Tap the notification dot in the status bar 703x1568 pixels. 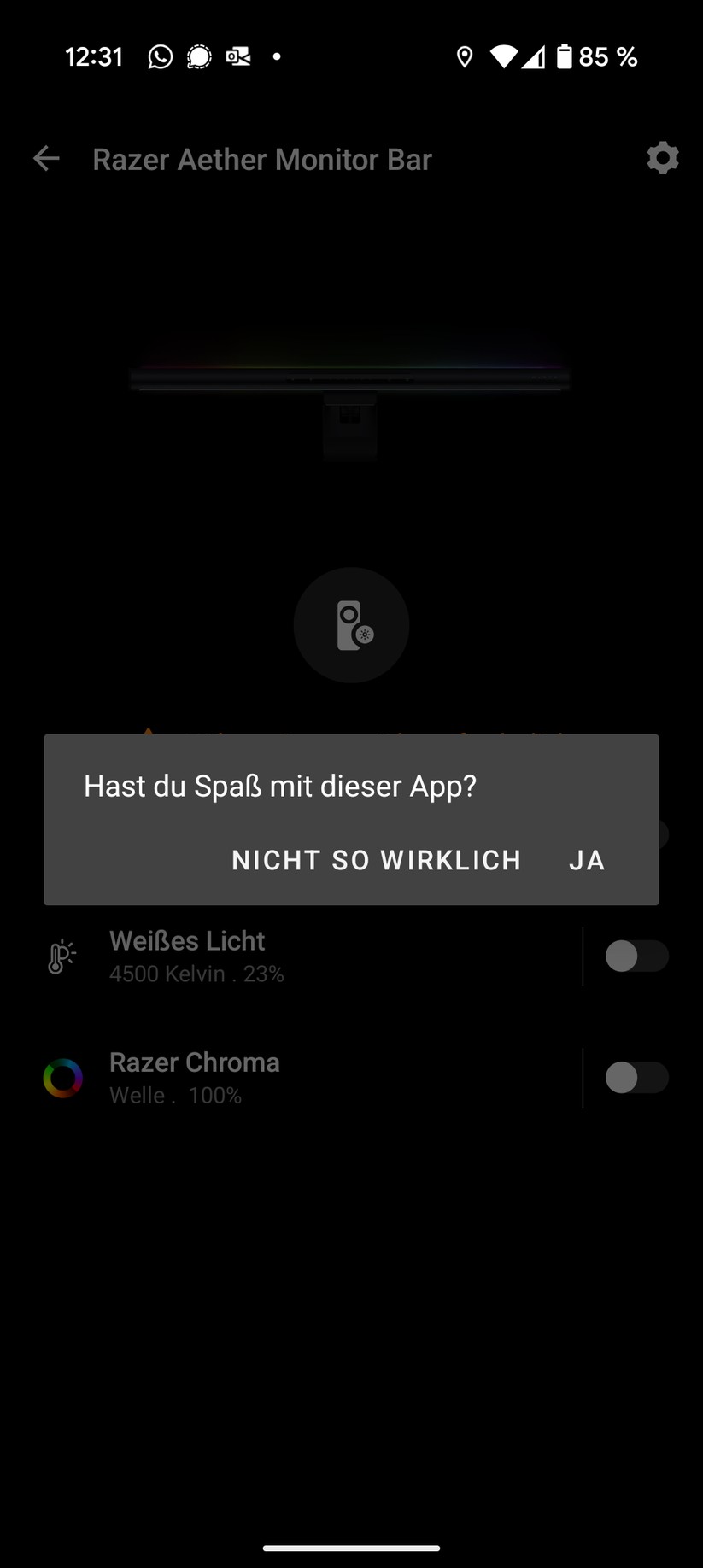tap(276, 56)
